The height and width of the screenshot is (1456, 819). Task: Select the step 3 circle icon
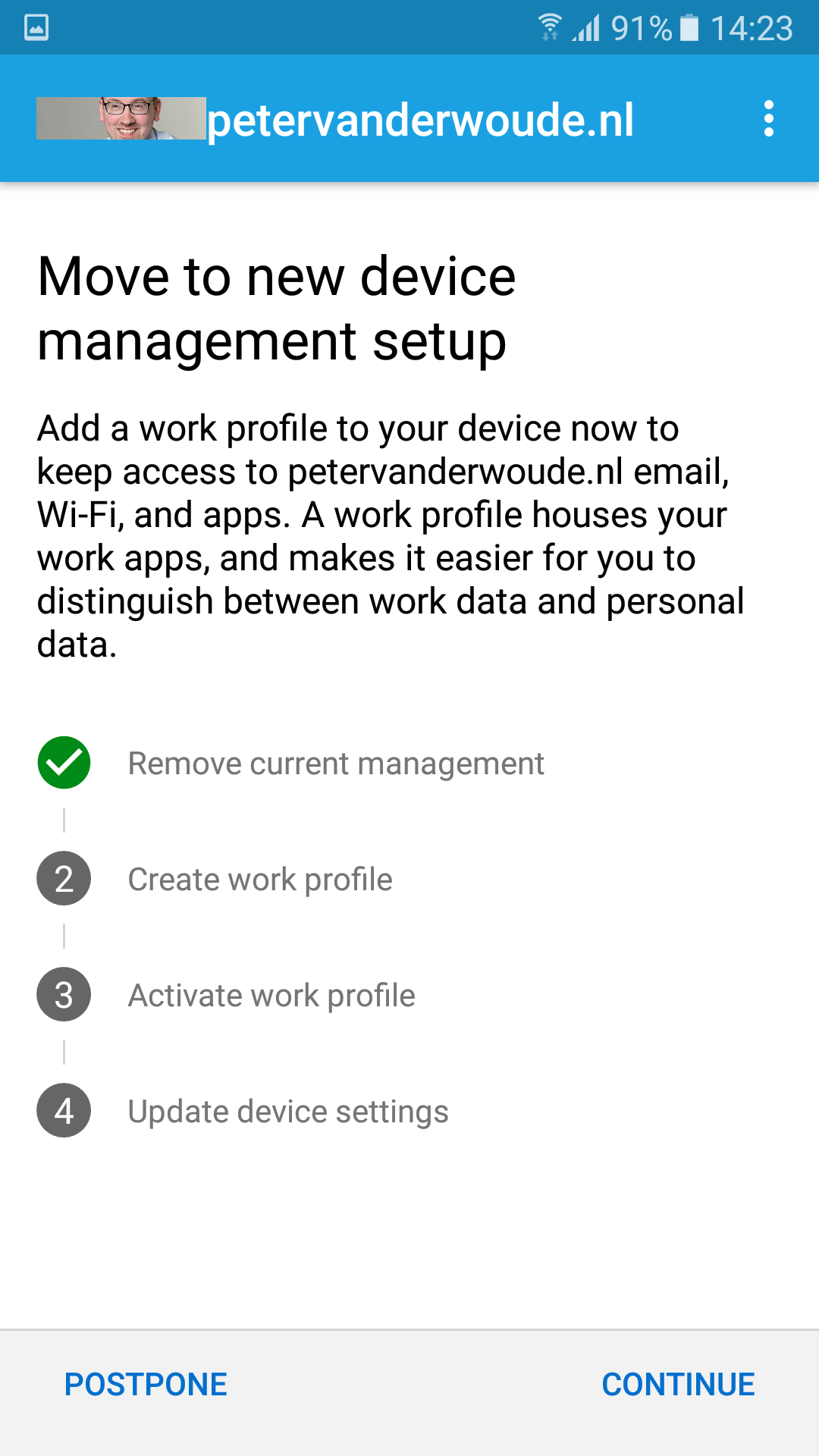[x=64, y=994]
